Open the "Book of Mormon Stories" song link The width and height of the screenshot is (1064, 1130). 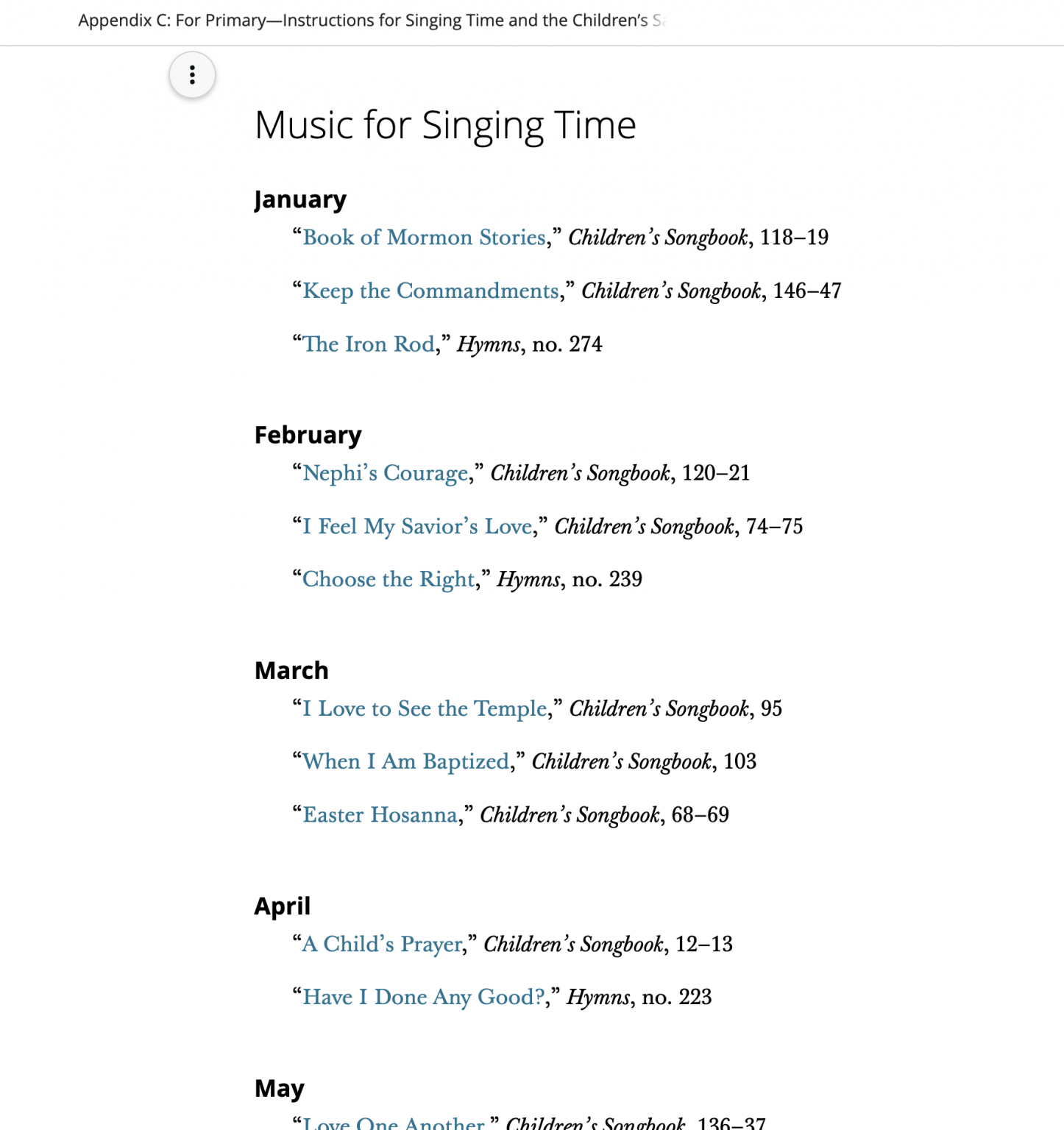click(x=425, y=237)
